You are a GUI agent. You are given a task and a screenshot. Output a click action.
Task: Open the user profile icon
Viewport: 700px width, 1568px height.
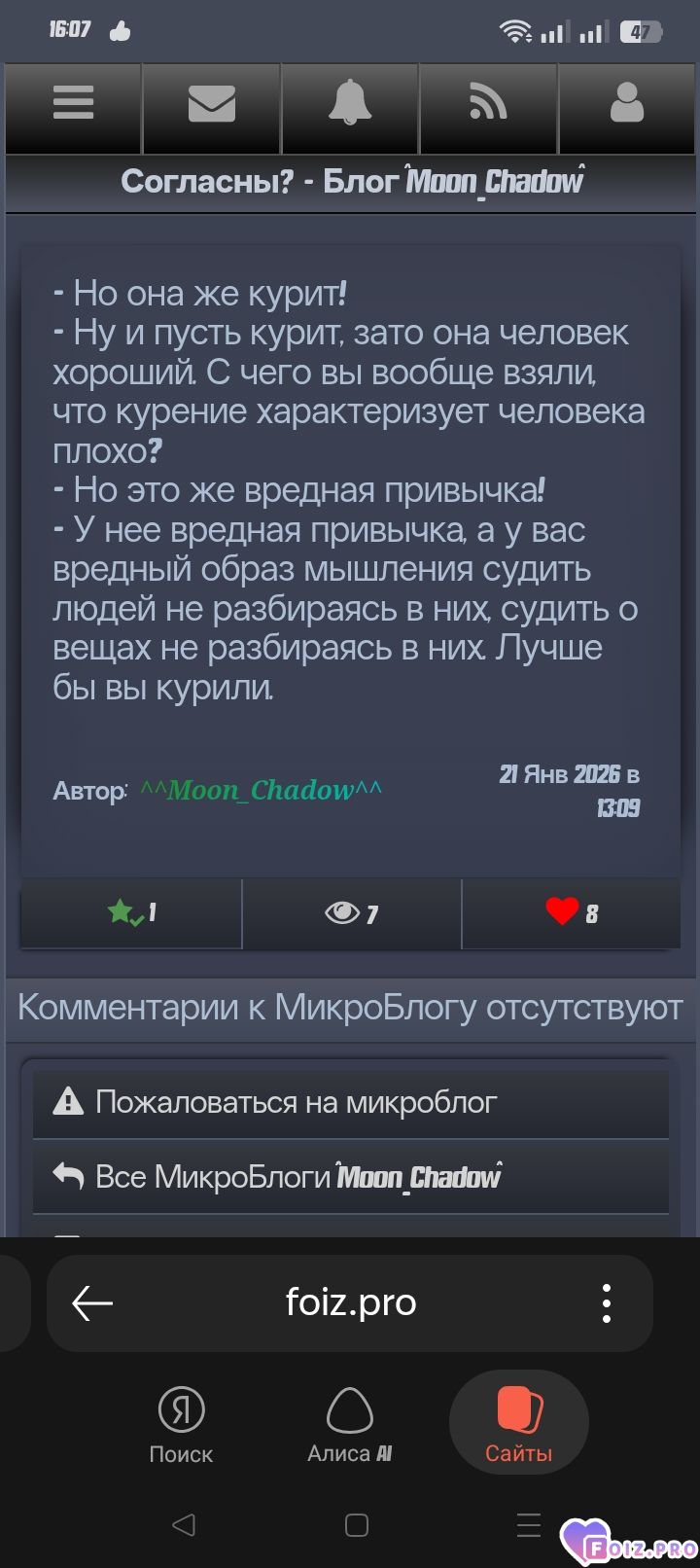click(627, 103)
